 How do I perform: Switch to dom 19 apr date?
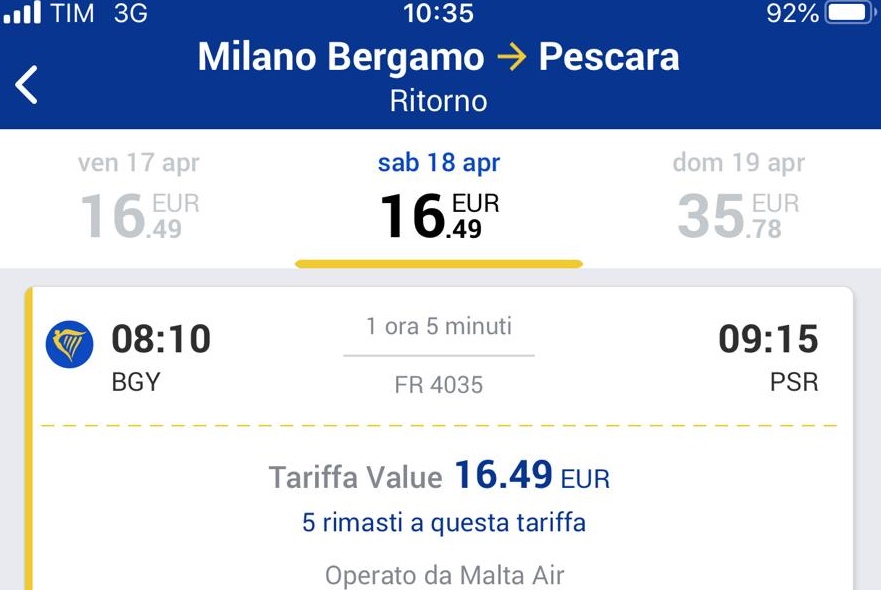point(738,198)
